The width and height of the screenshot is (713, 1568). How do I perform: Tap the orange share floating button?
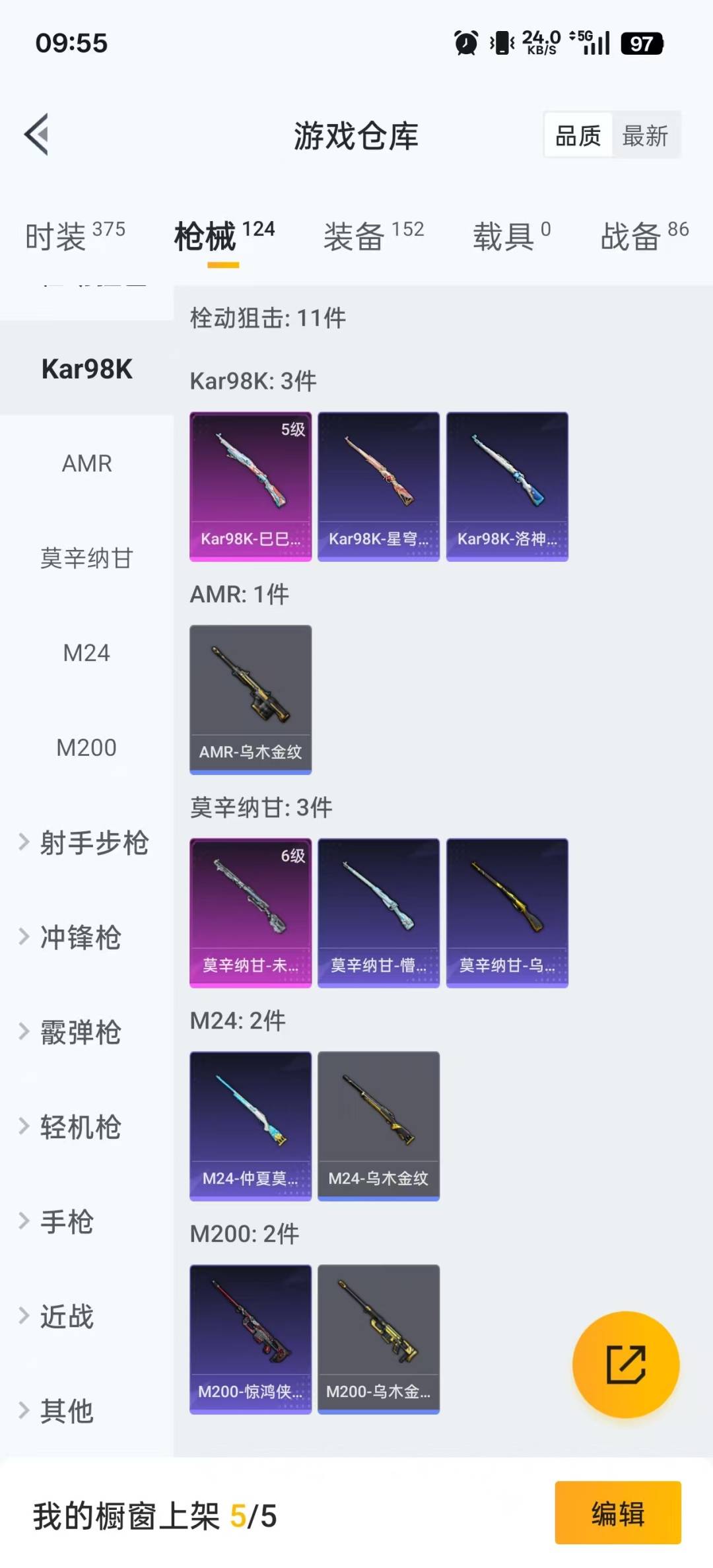(x=625, y=1364)
